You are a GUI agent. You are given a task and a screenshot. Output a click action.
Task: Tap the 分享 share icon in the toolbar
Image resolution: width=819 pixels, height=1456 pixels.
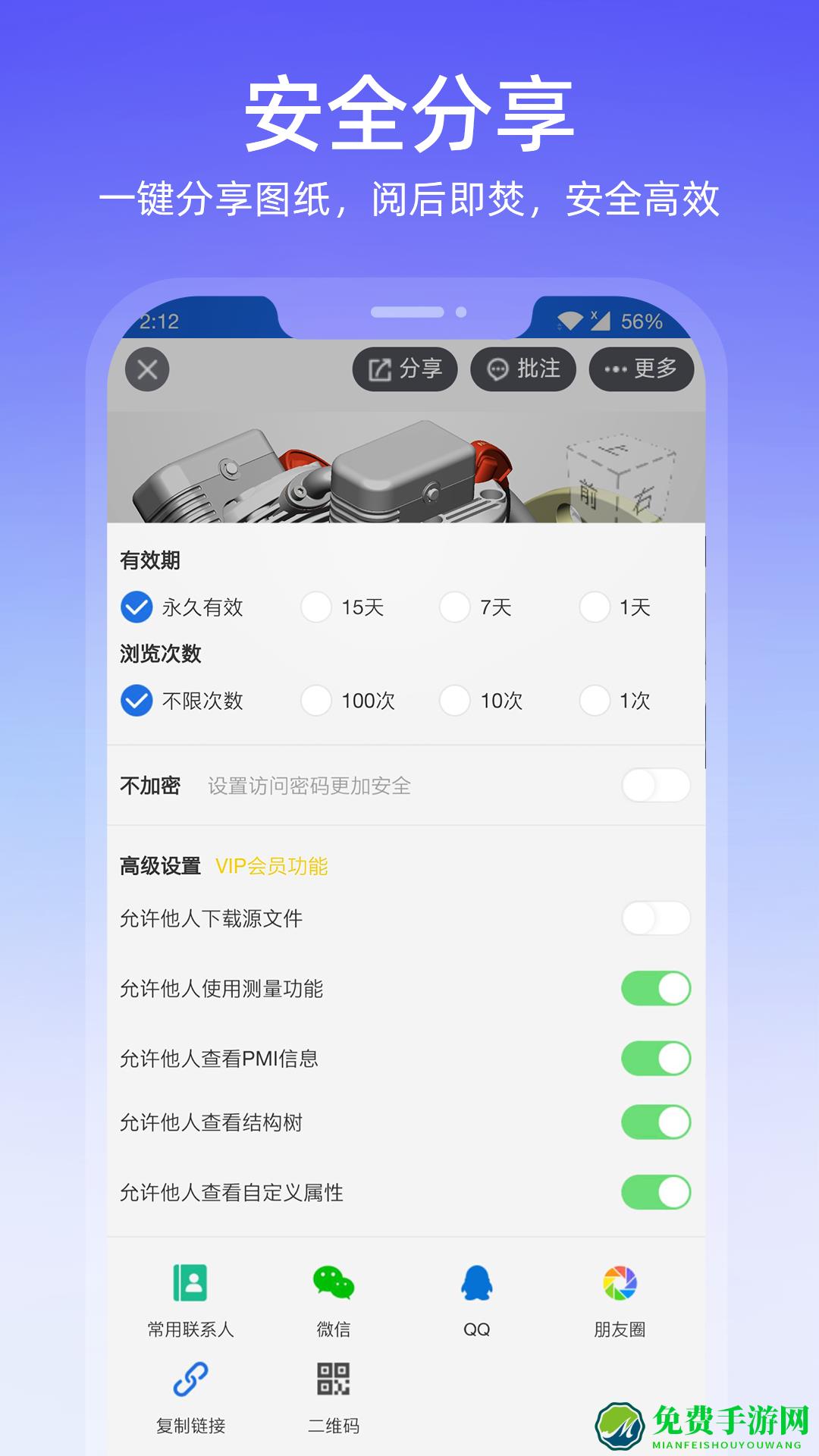[x=406, y=369]
